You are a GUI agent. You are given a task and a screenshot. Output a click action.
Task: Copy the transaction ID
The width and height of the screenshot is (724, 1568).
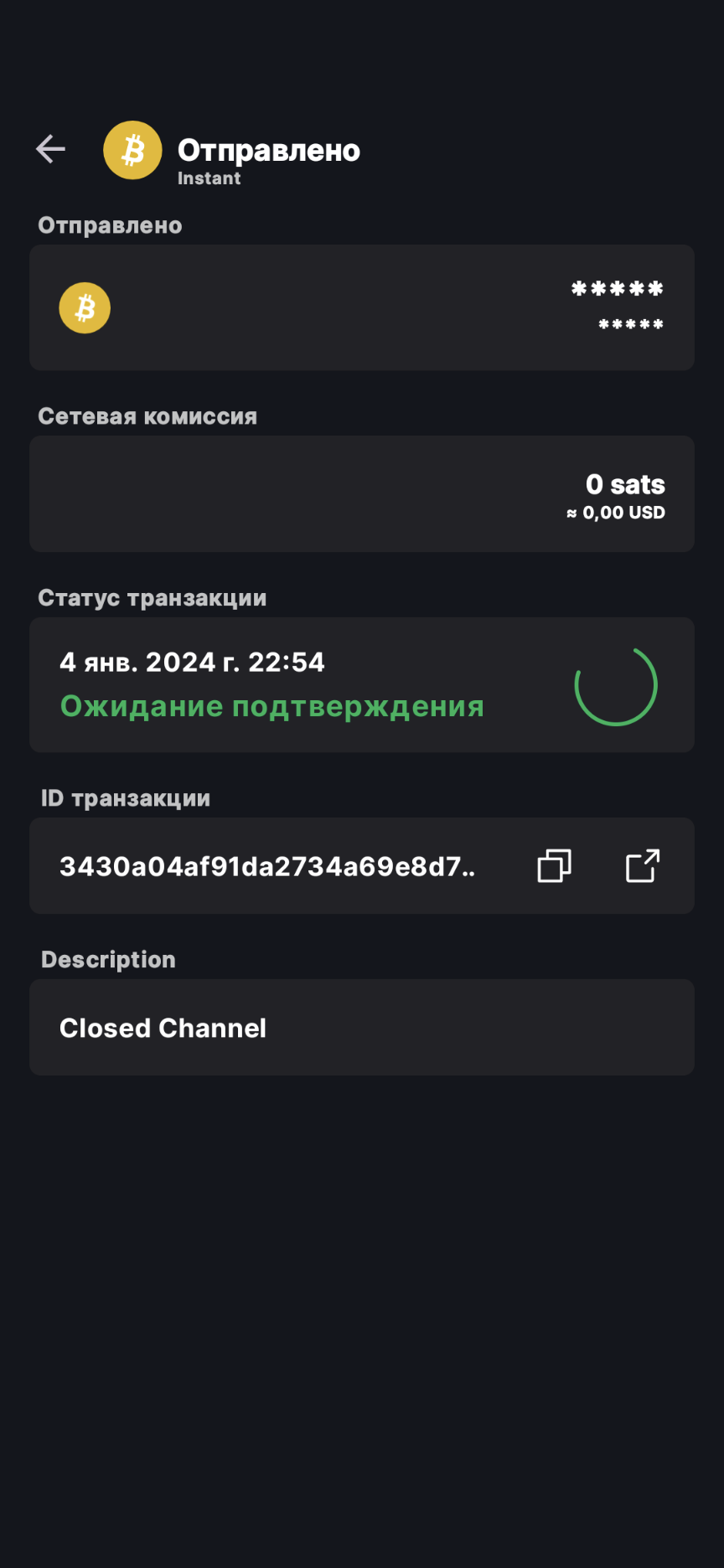pos(554,865)
